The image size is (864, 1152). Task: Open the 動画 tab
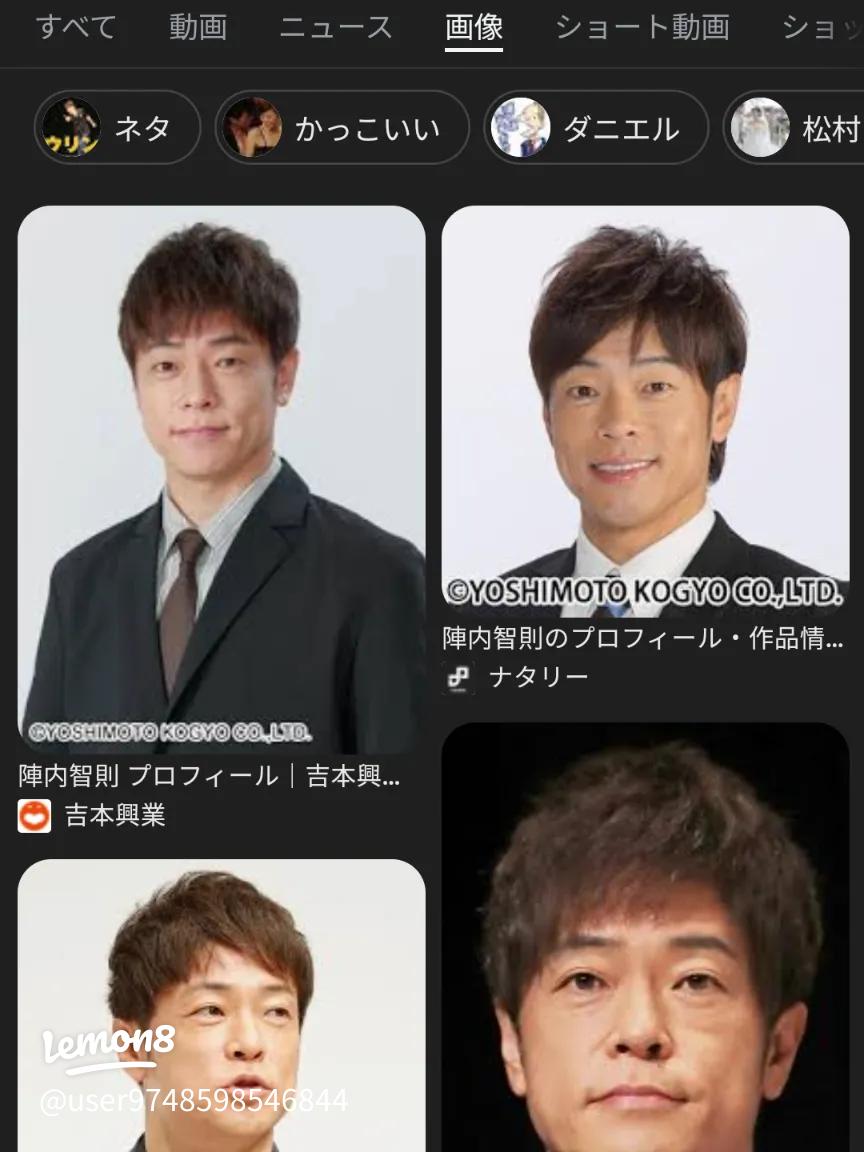coord(198,27)
